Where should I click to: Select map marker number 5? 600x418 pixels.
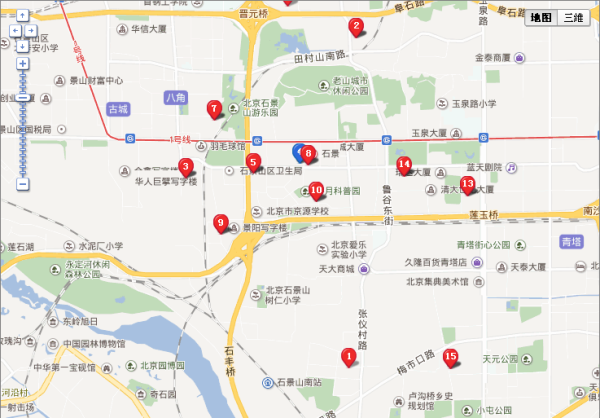[253, 161]
